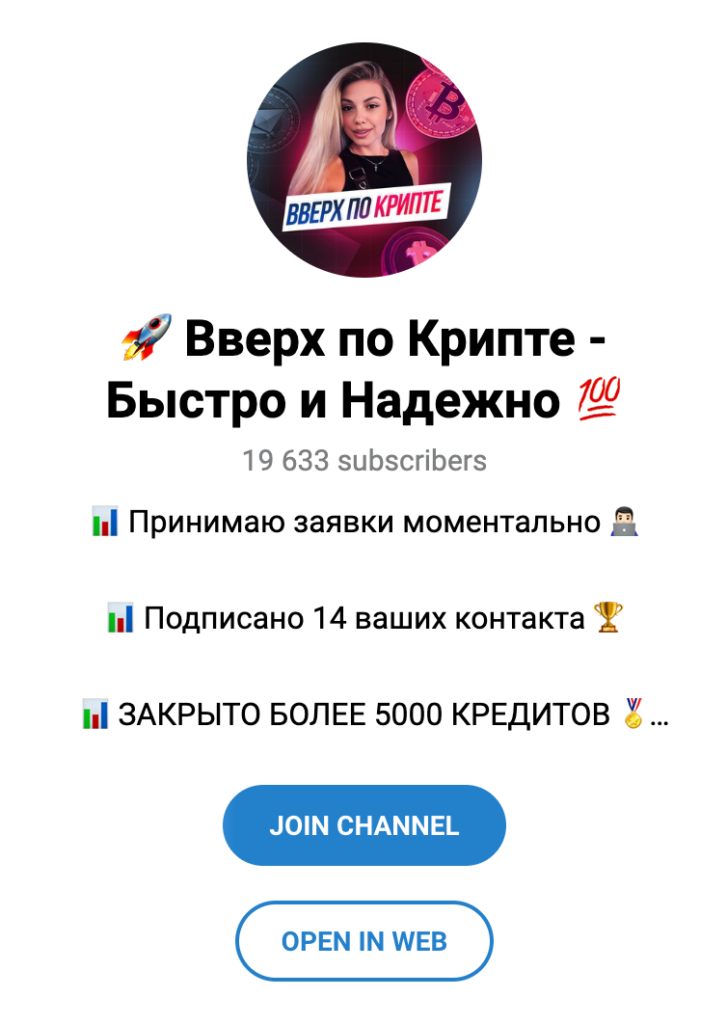Click the line 'Принимаю заявки моментально'
The image size is (727, 1024).
[x=363, y=518]
